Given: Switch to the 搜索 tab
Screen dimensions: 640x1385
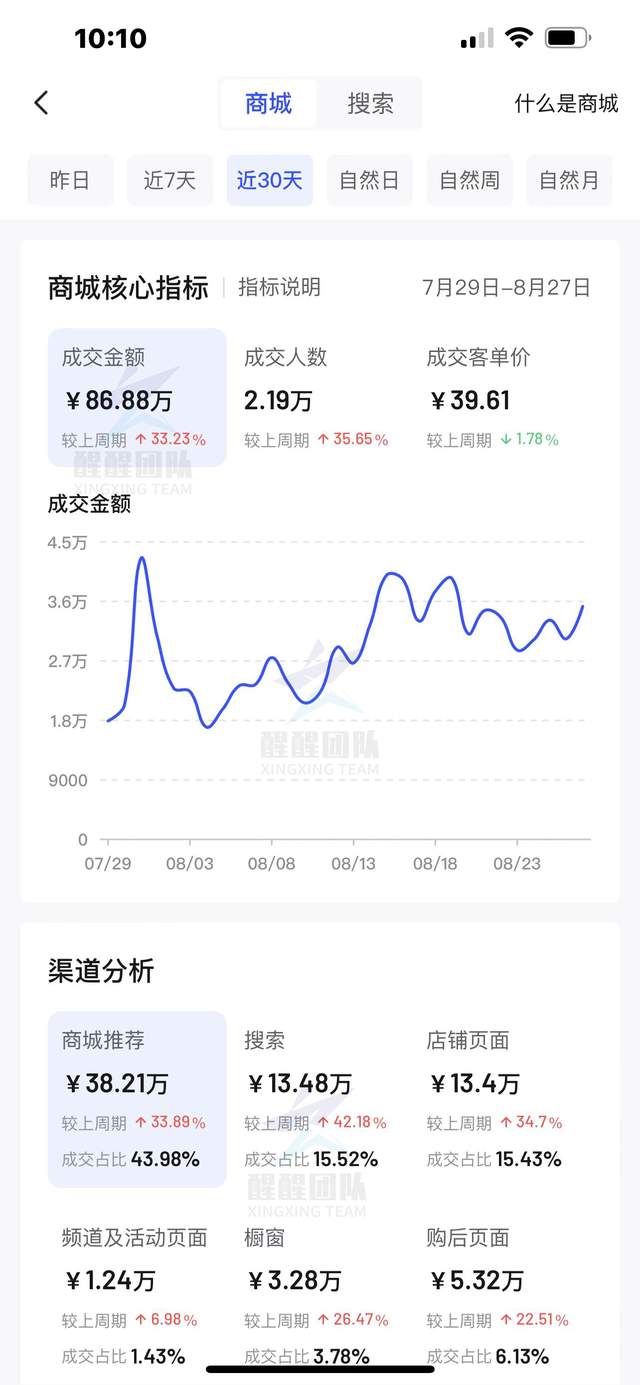Looking at the screenshot, I should point(370,103).
